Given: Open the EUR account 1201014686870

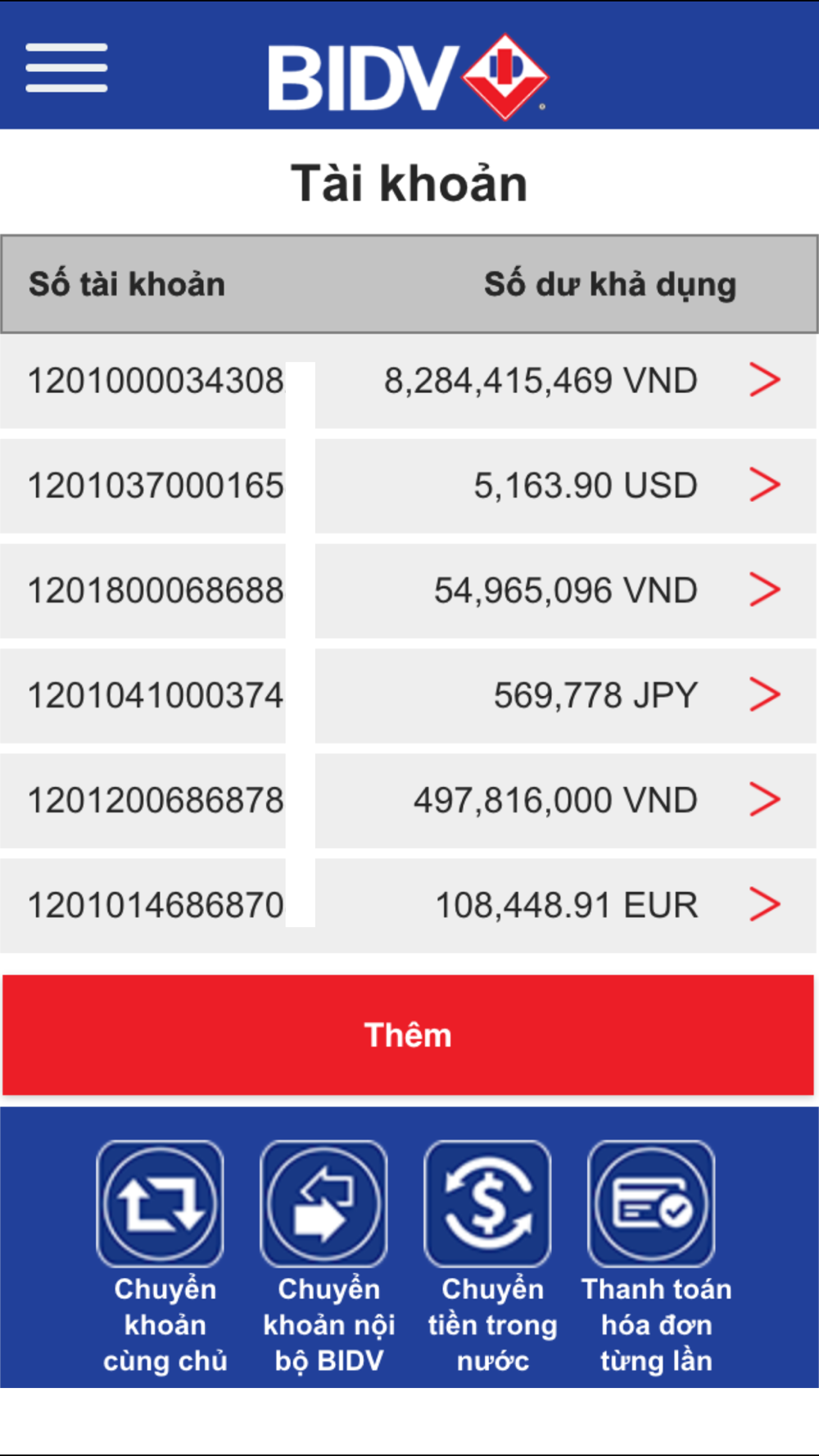Looking at the screenshot, I should click(409, 905).
